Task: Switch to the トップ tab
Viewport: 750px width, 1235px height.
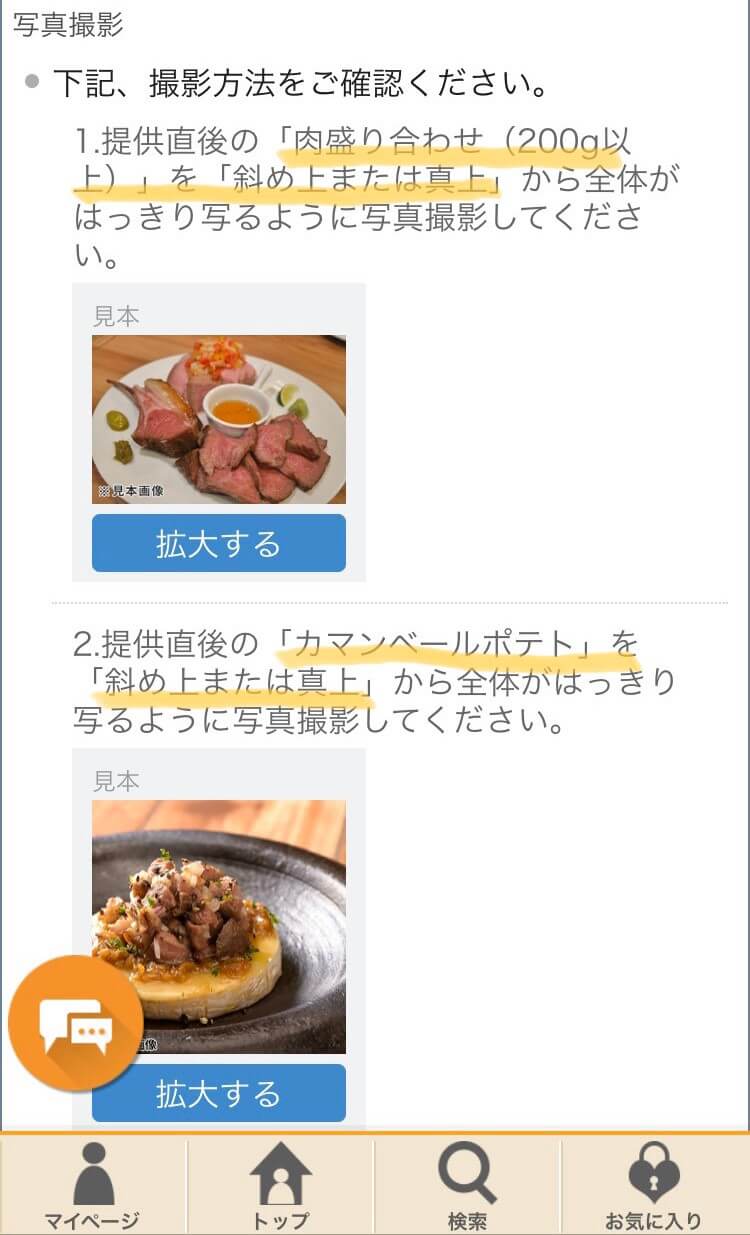Action: pyautogui.click(x=280, y=1185)
